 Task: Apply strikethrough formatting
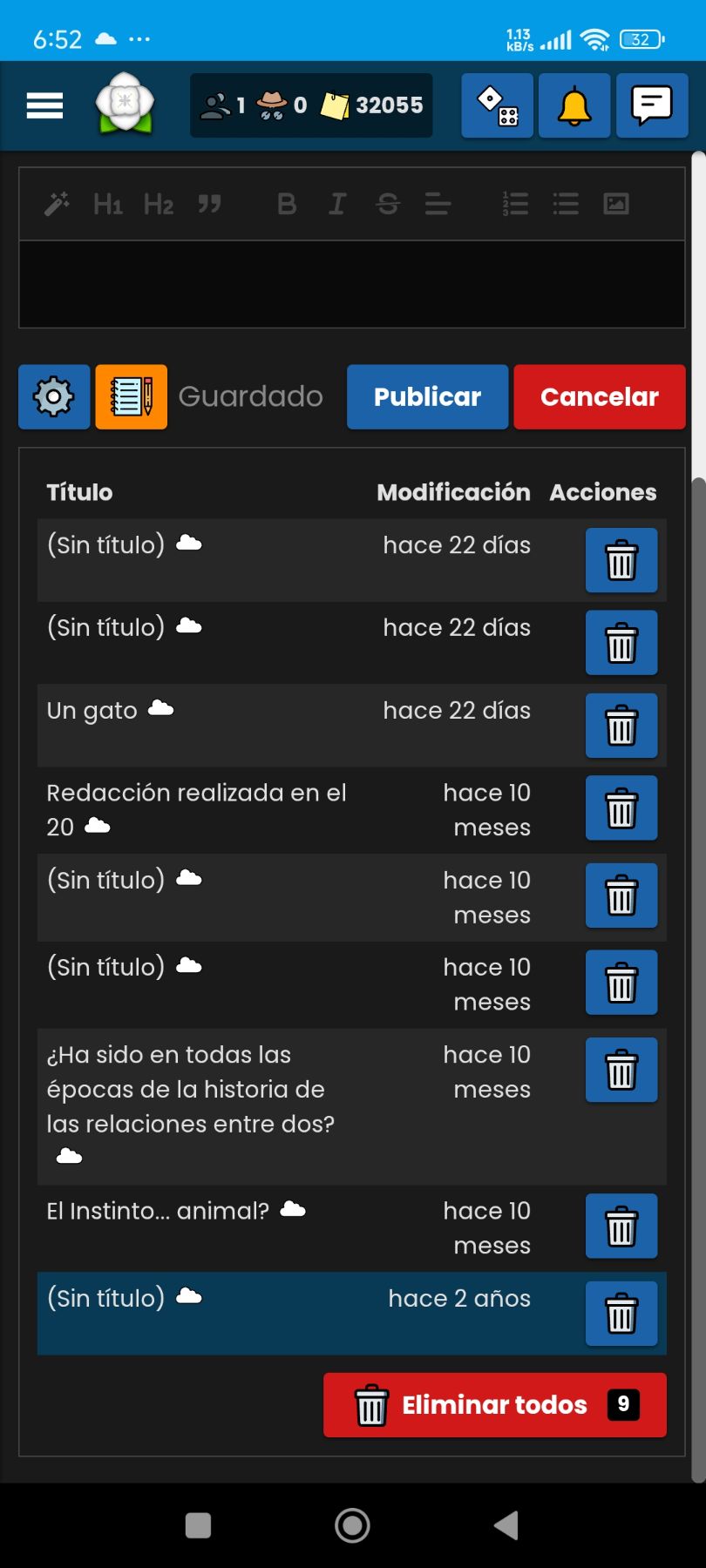pyautogui.click(x=388, y=204)
